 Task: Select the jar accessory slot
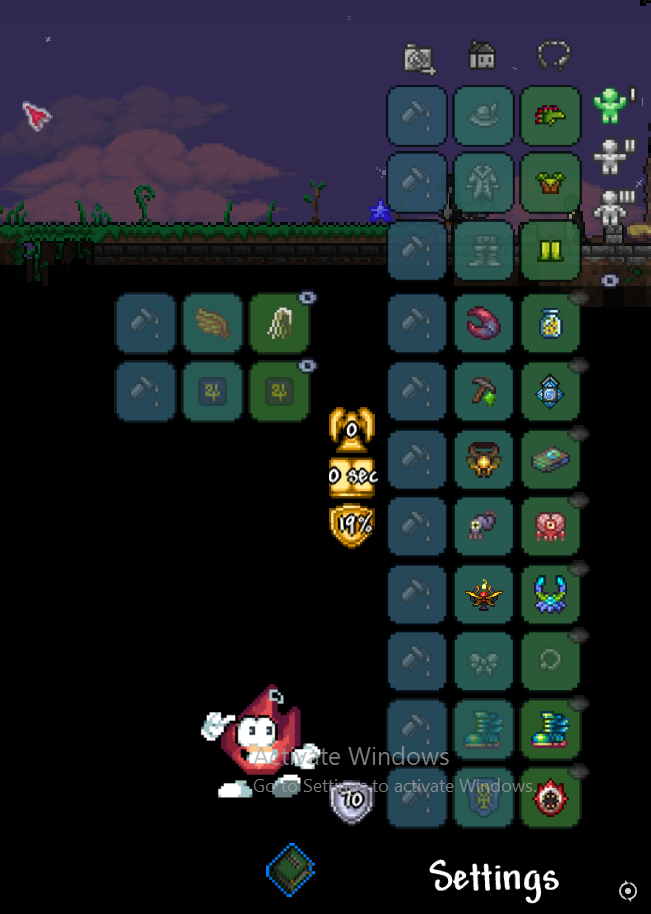550,323
